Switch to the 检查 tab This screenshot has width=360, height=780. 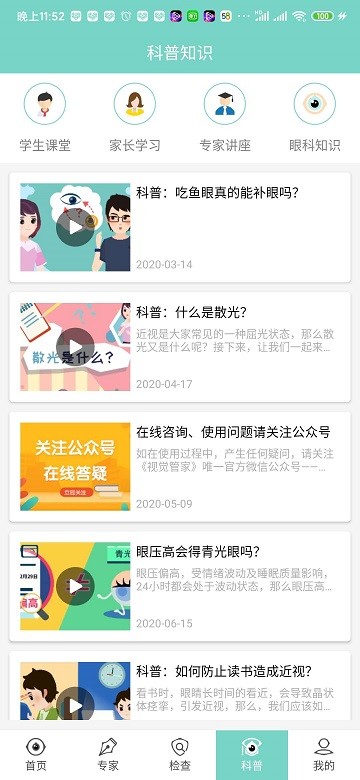pos(180,755)
